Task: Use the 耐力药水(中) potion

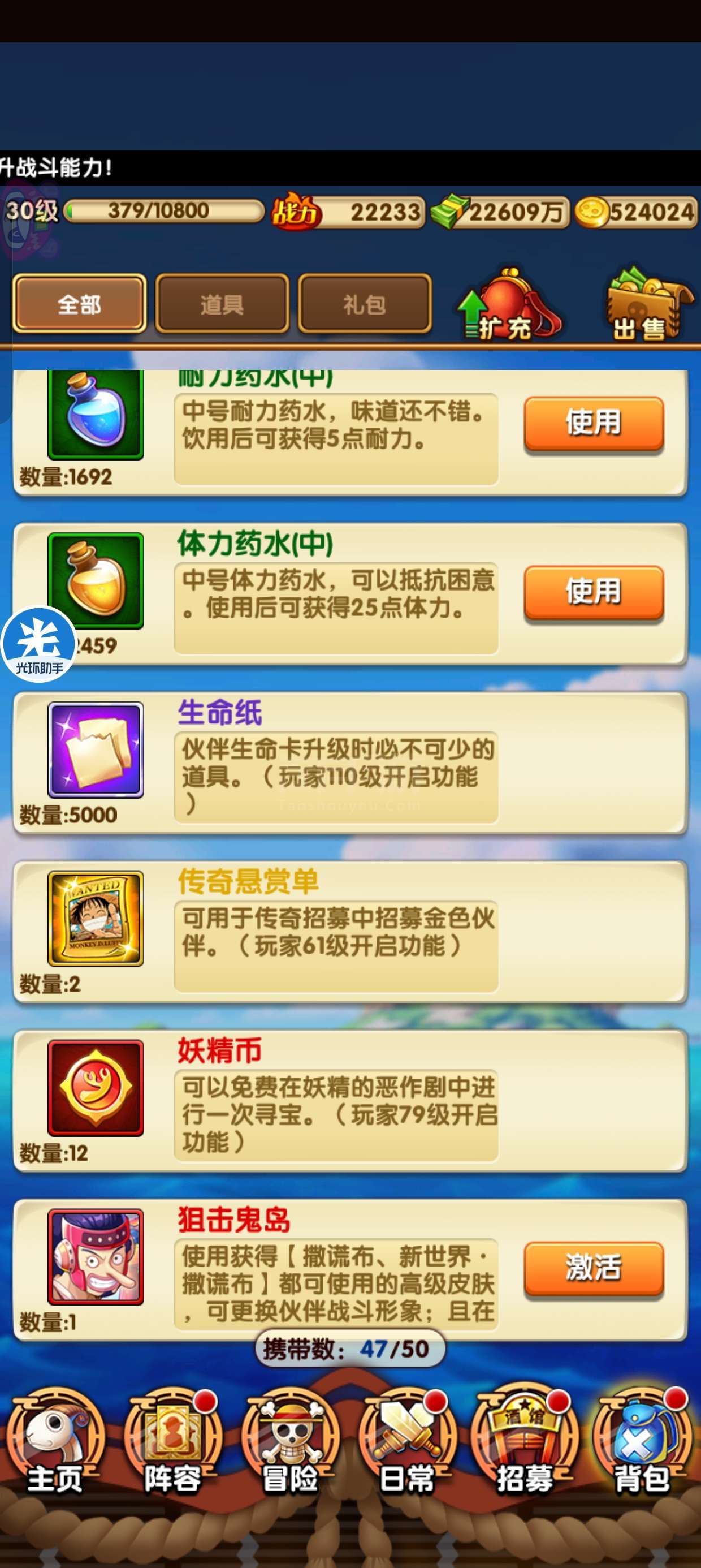Action: coord(594,423)
